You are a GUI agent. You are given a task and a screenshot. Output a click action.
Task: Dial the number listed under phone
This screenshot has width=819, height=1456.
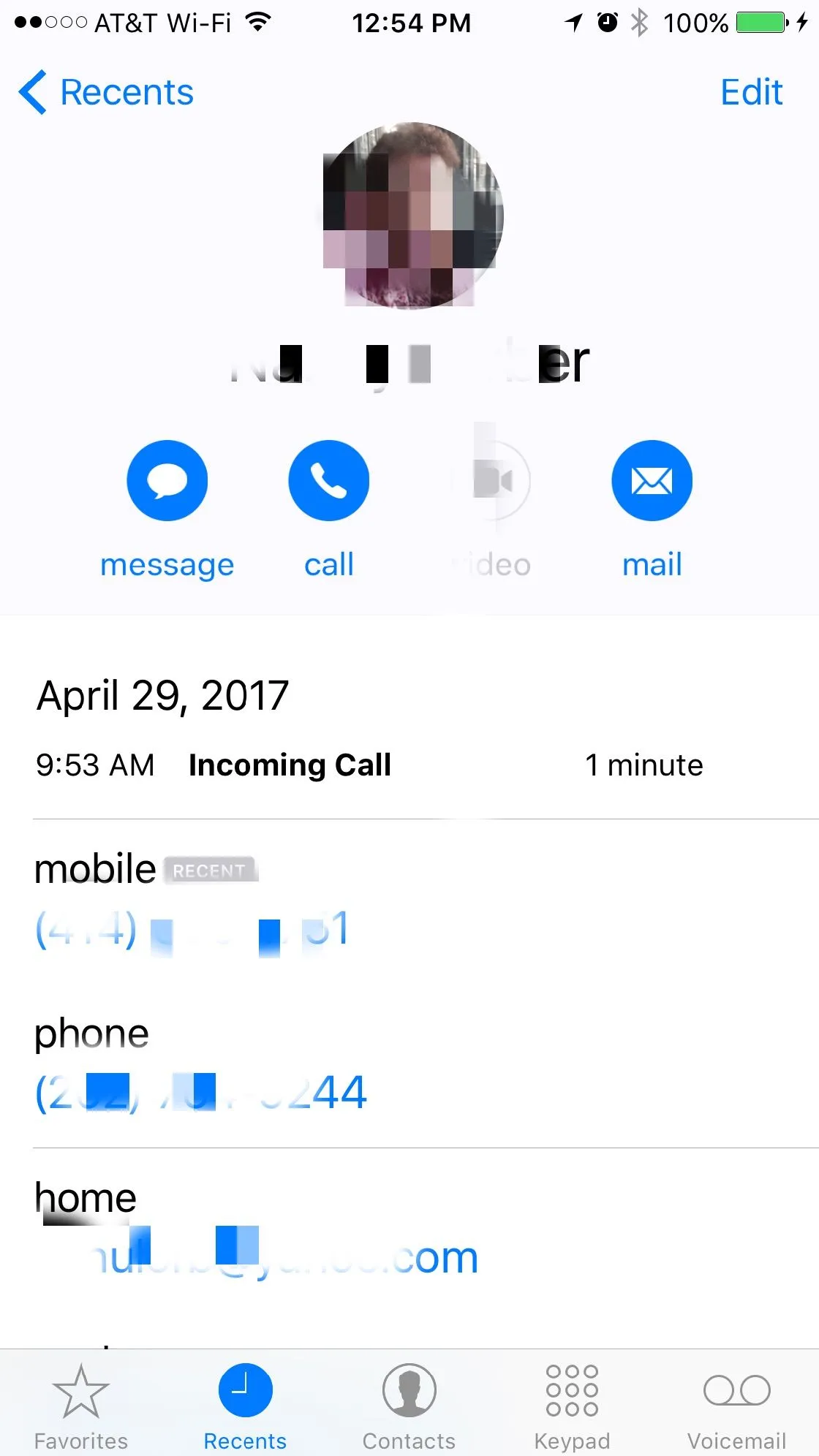(x=200, y=1093)
